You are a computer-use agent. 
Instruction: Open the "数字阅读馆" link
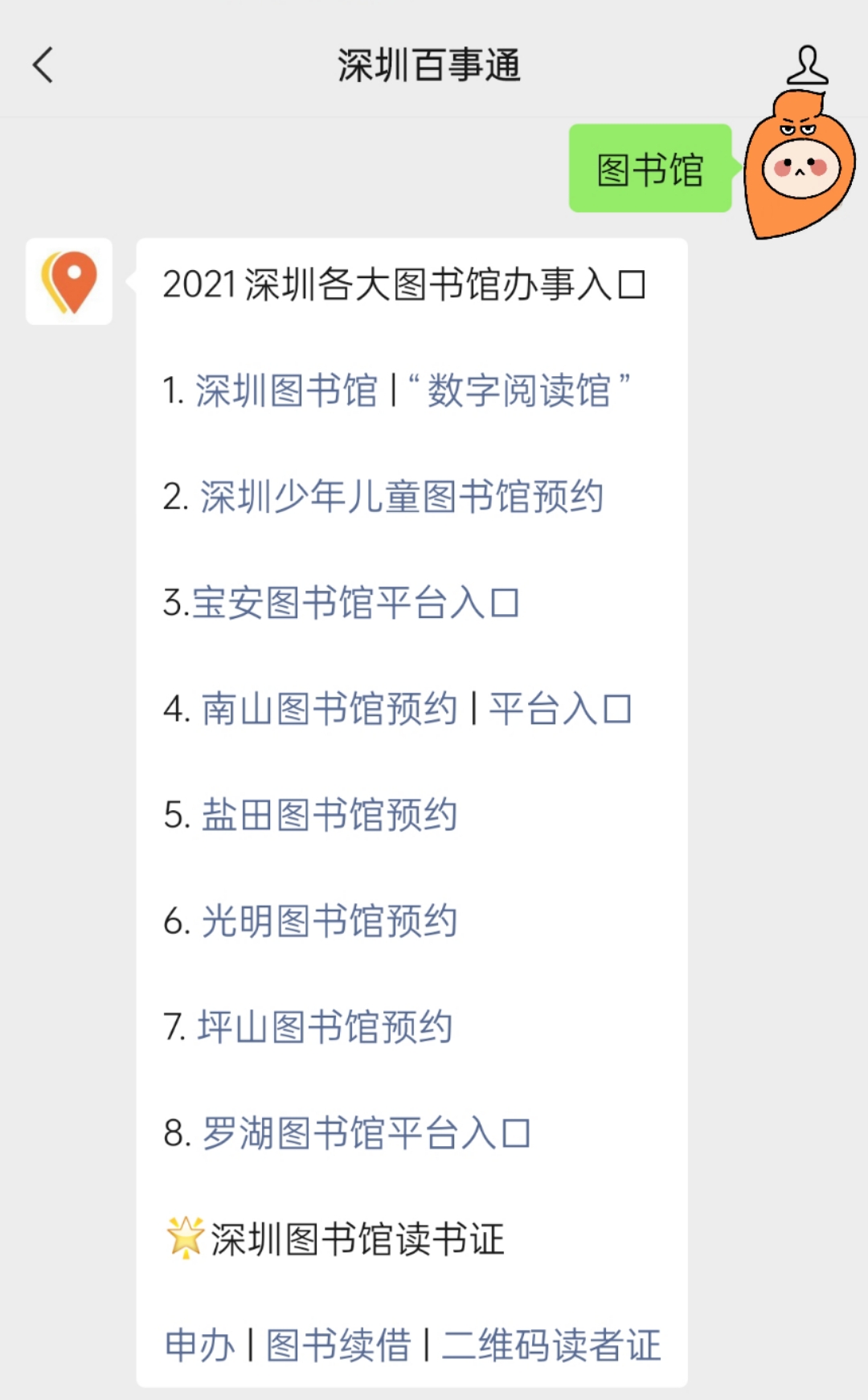(519, 391)
